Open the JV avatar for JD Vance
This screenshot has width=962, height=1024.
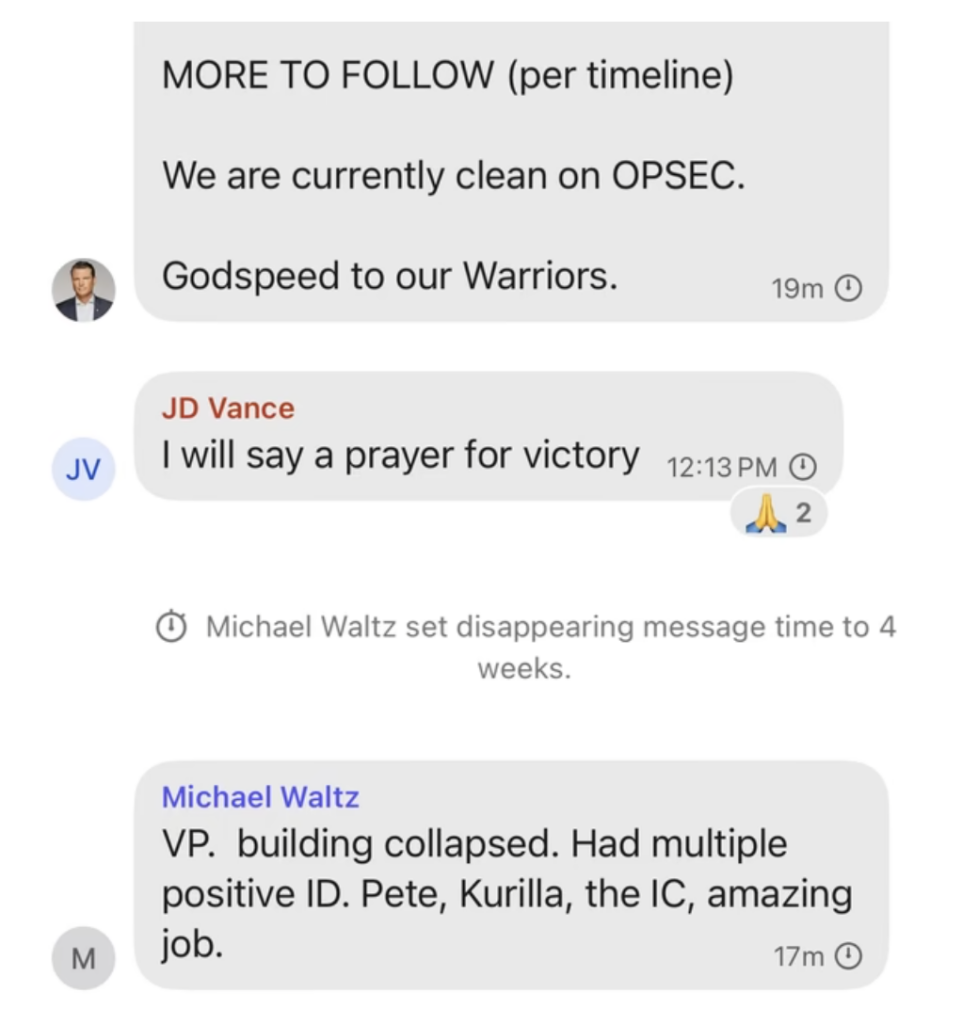pyautogui.click(x=84, y=469)
